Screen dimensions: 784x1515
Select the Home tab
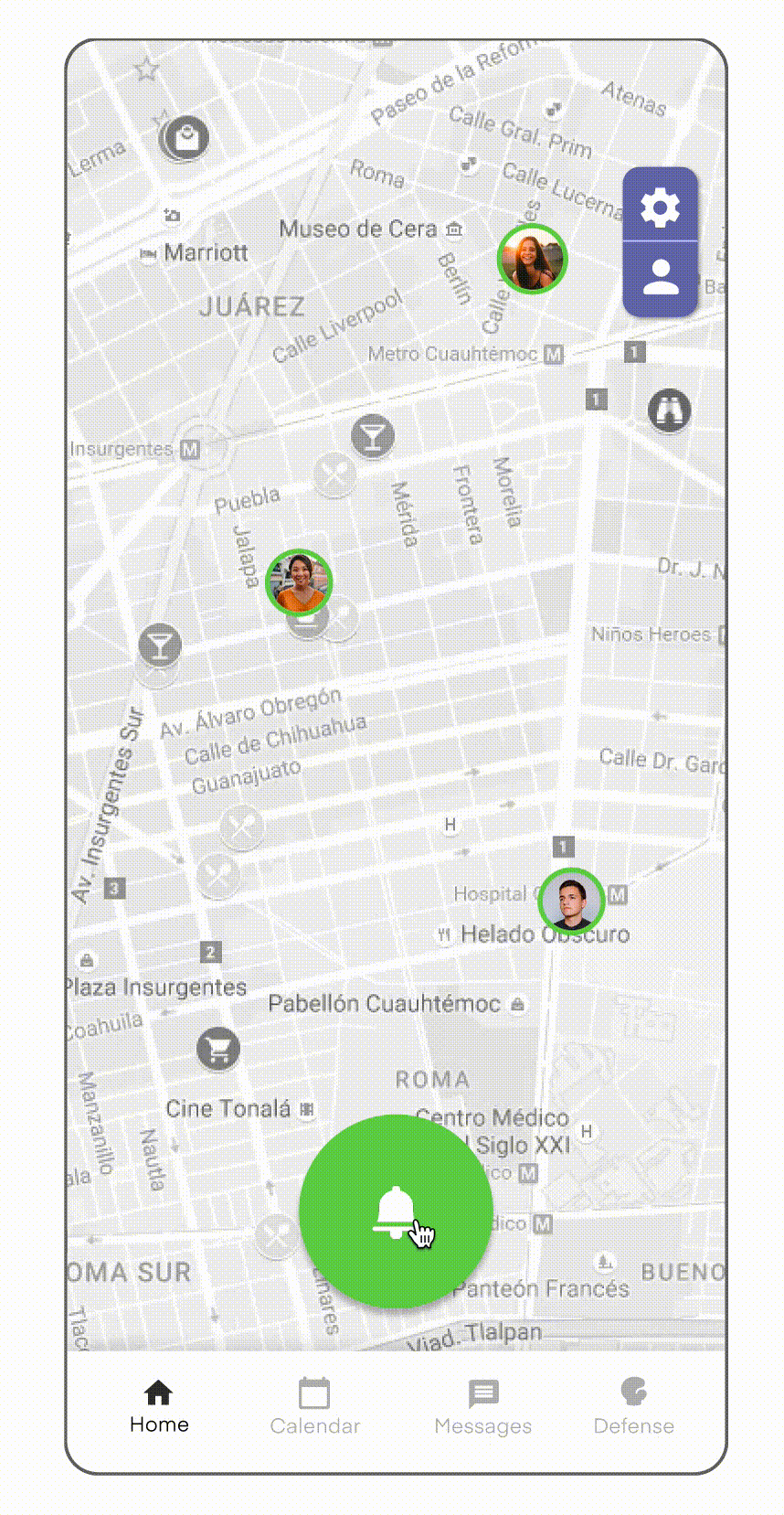(x=159, y=1407)
